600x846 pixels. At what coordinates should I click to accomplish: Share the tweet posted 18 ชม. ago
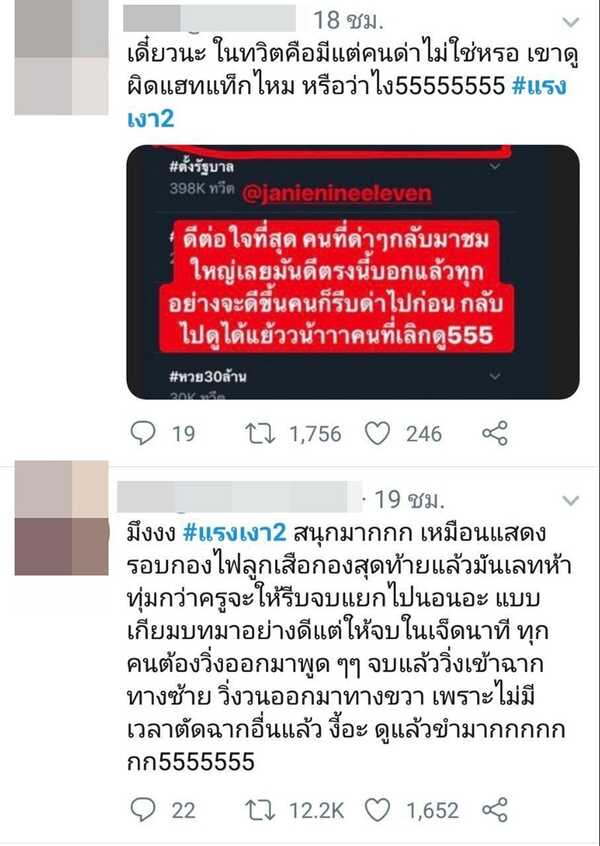coord(494,433)
